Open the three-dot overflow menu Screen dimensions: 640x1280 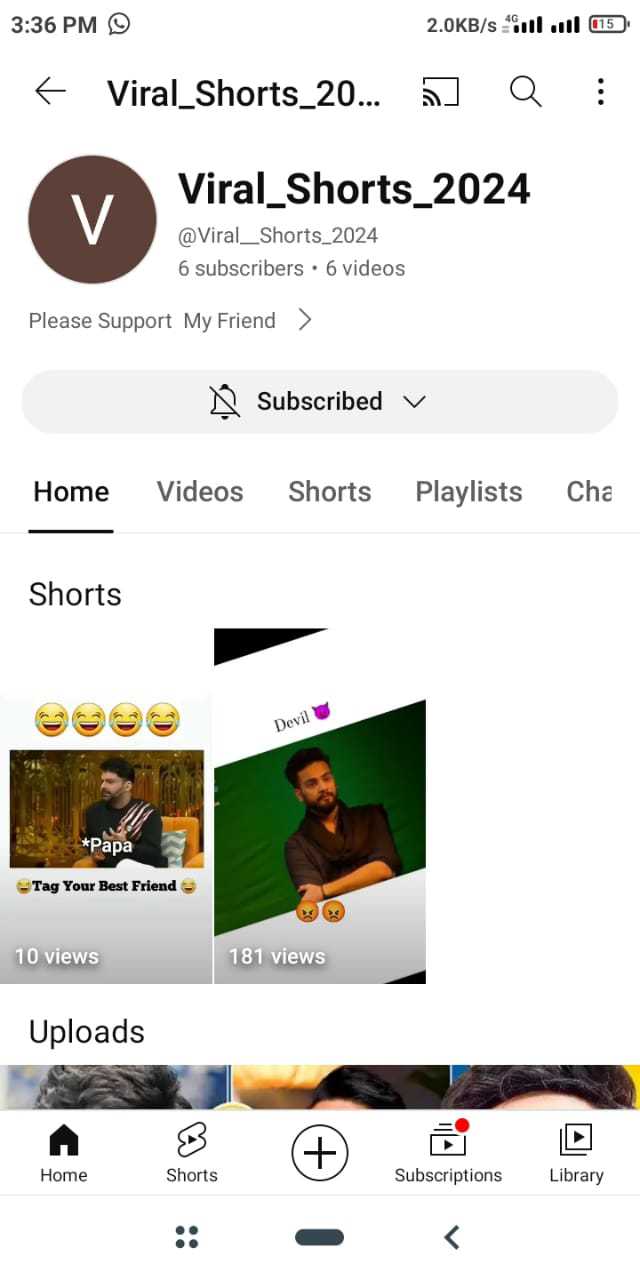[x=600, y=92]
